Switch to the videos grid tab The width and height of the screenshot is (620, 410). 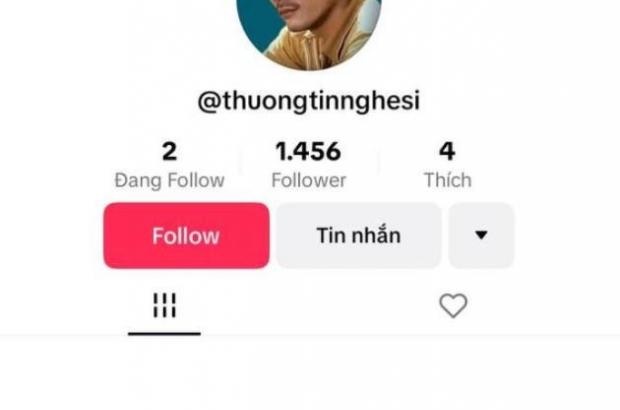pyautogui.click(x=164, y=306)
